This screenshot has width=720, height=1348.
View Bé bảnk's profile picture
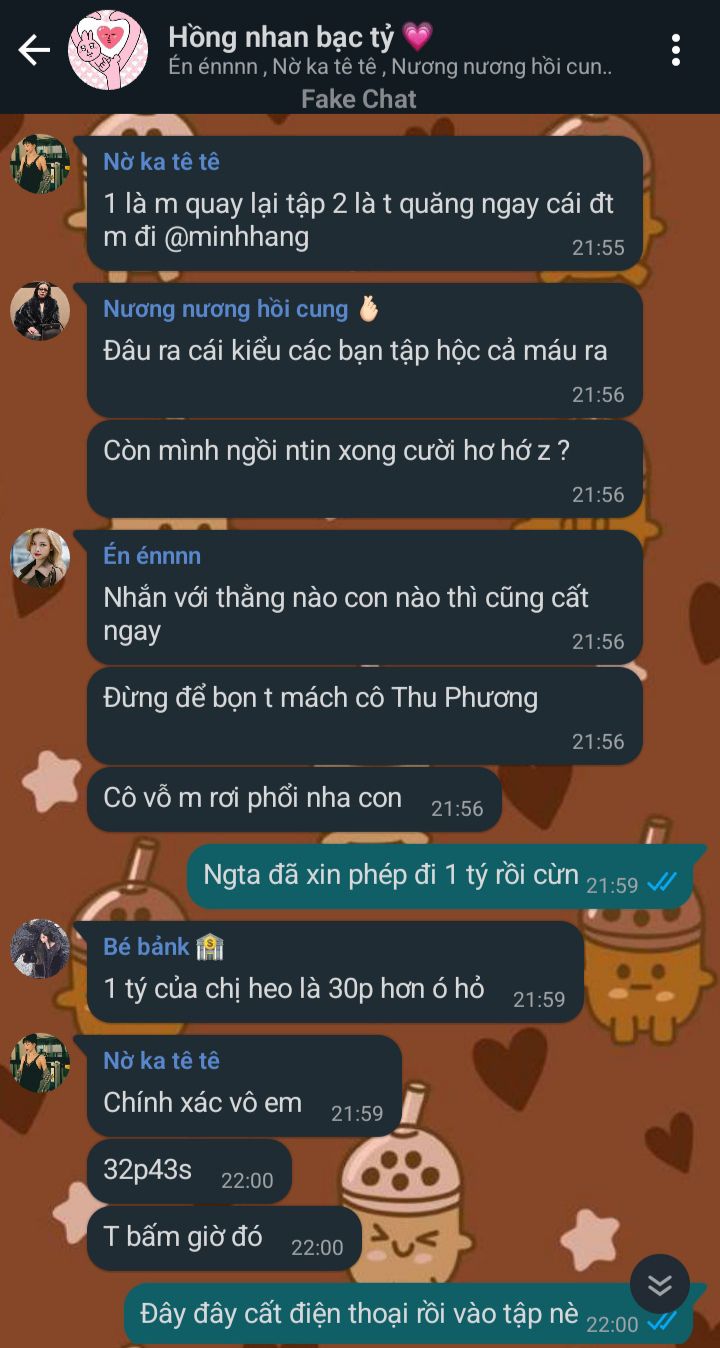[40, 948]
